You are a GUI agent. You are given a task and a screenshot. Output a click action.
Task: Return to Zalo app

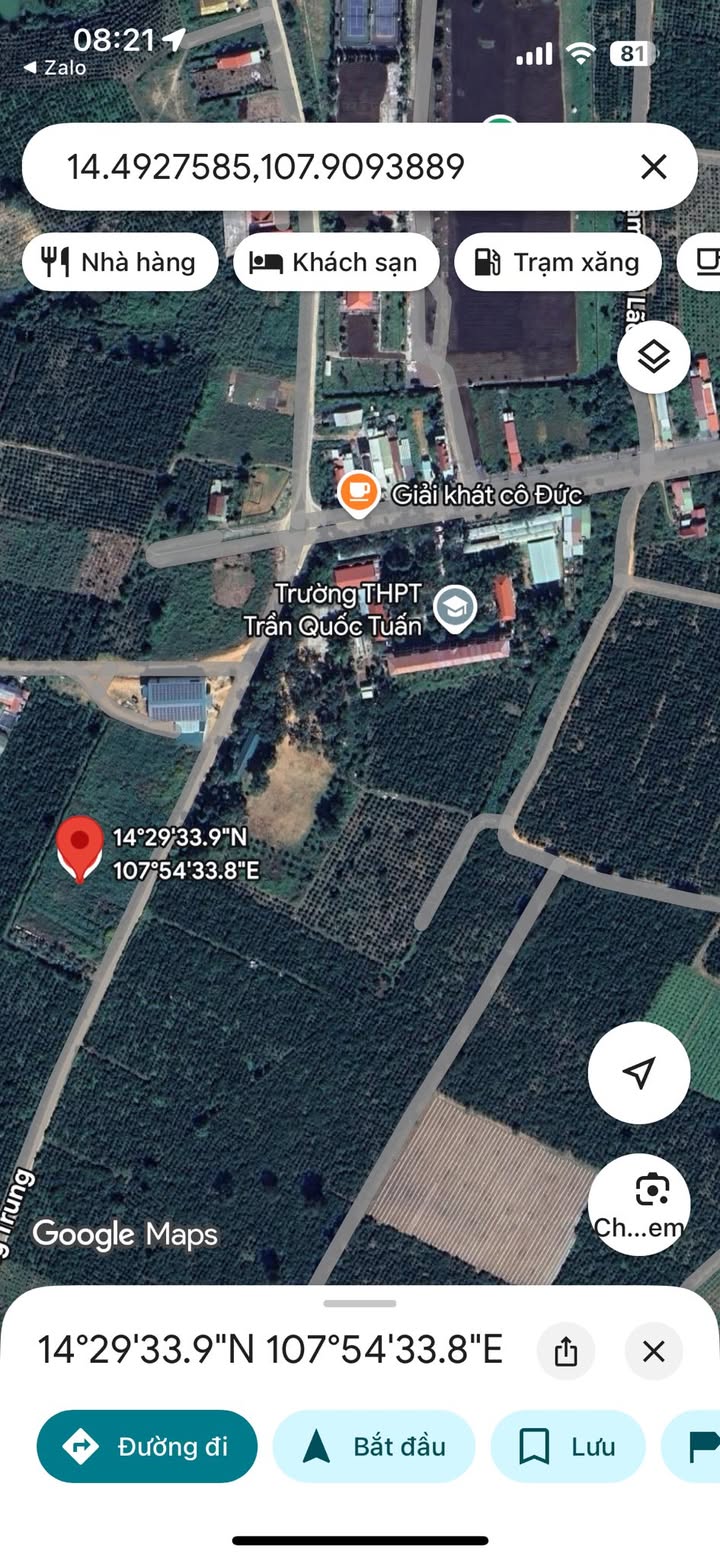(55, 68)
